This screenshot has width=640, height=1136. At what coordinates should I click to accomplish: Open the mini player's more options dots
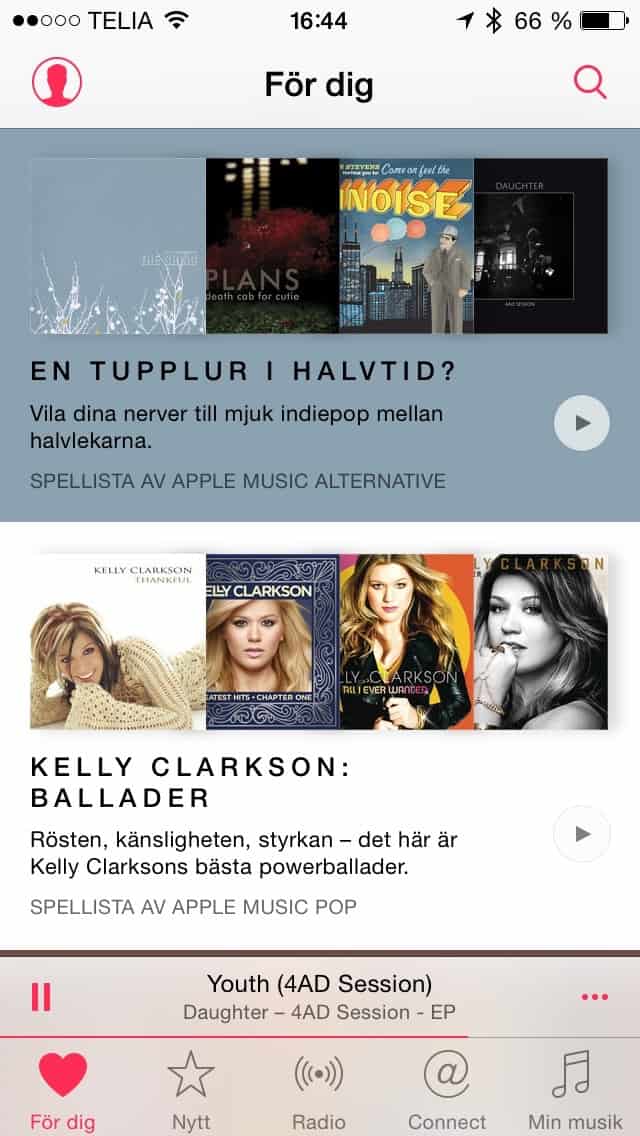(594, 997)
